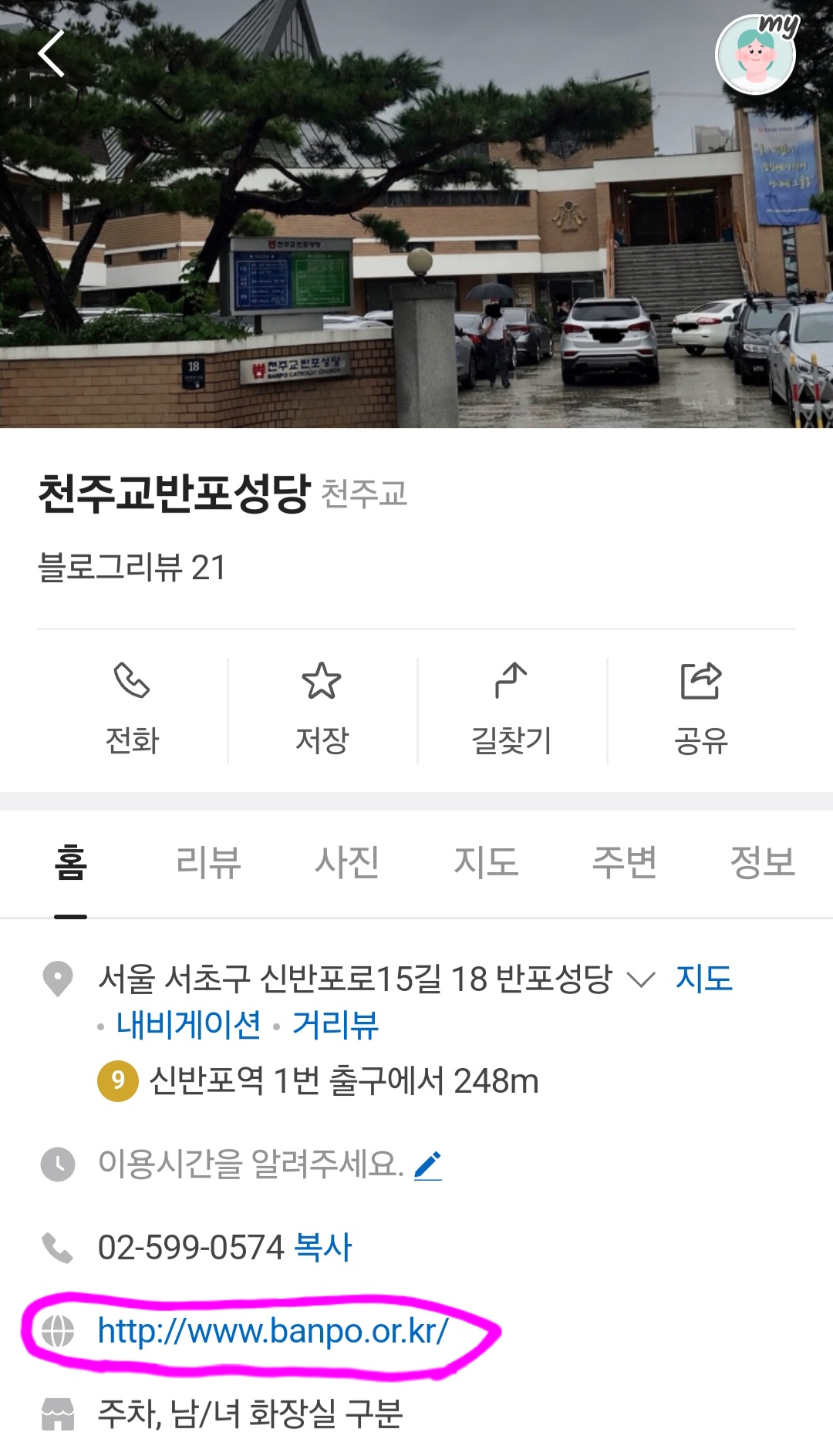Open the my profile avatar

(x=756, y=56)
